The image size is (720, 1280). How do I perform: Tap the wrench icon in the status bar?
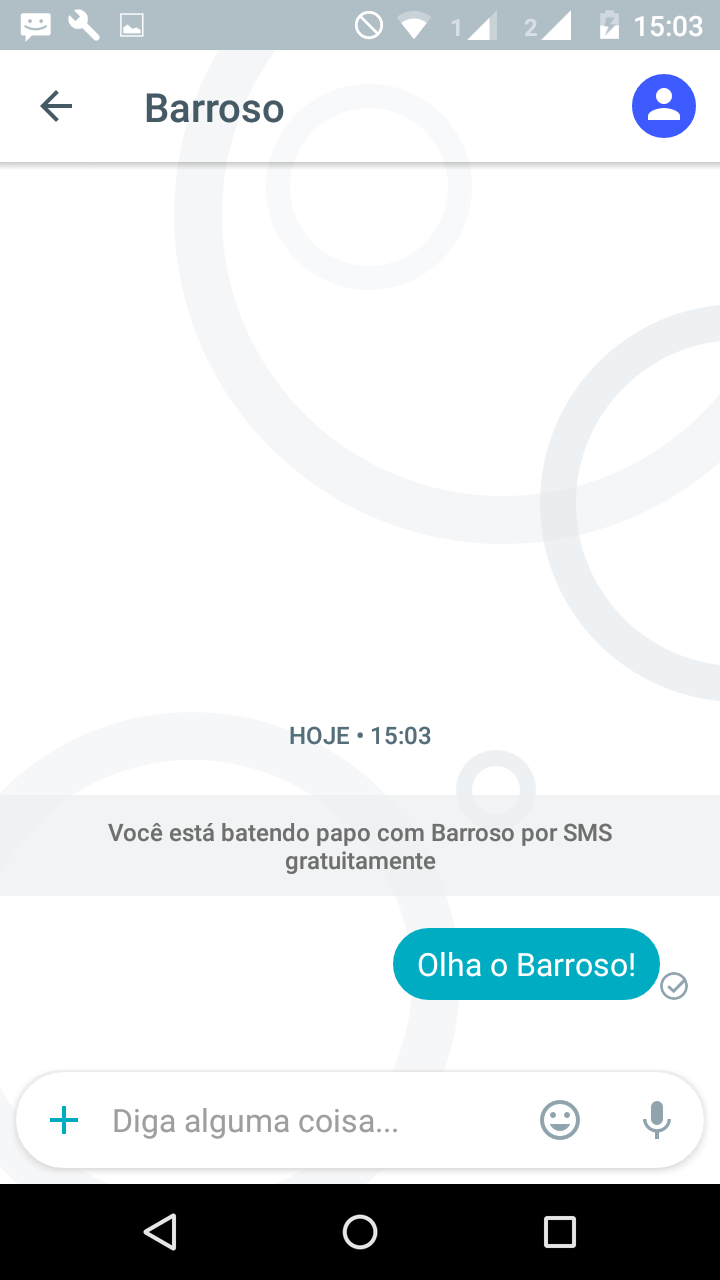click(82, 25)
